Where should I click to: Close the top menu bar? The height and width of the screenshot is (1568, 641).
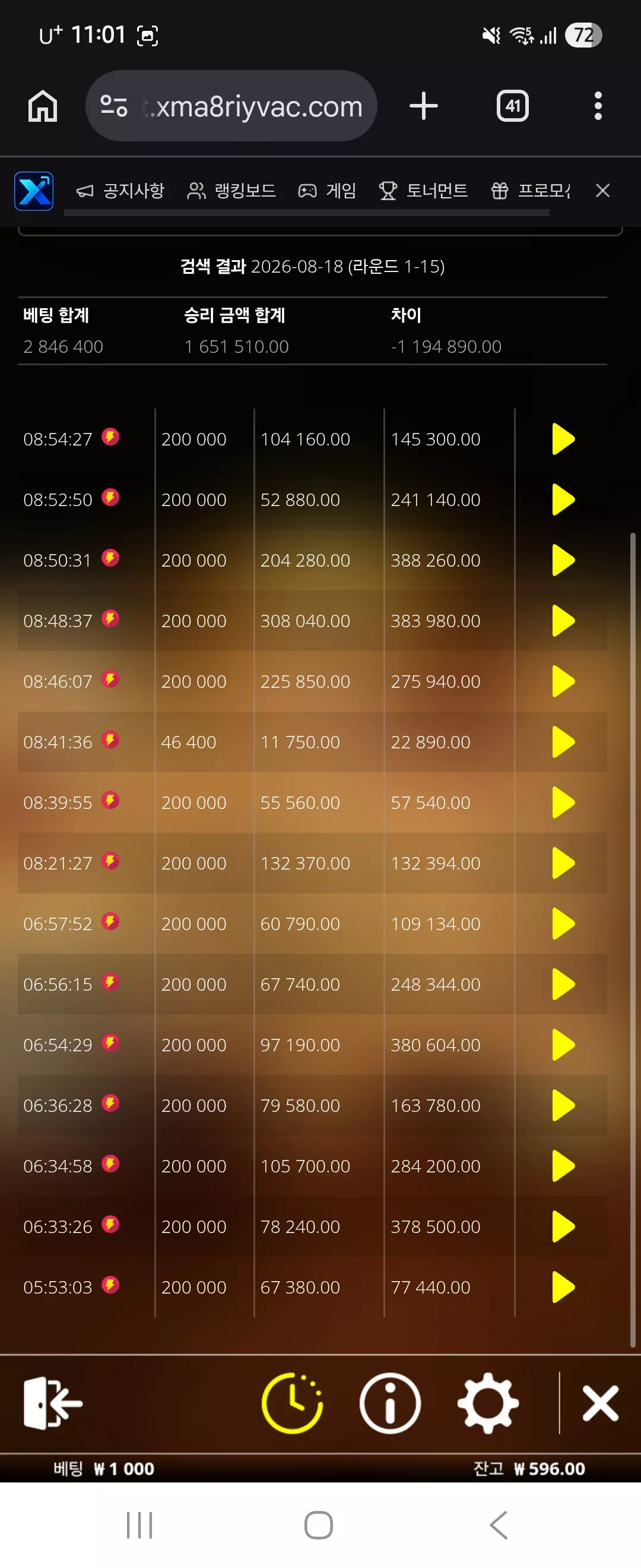[x=602, y=191]
